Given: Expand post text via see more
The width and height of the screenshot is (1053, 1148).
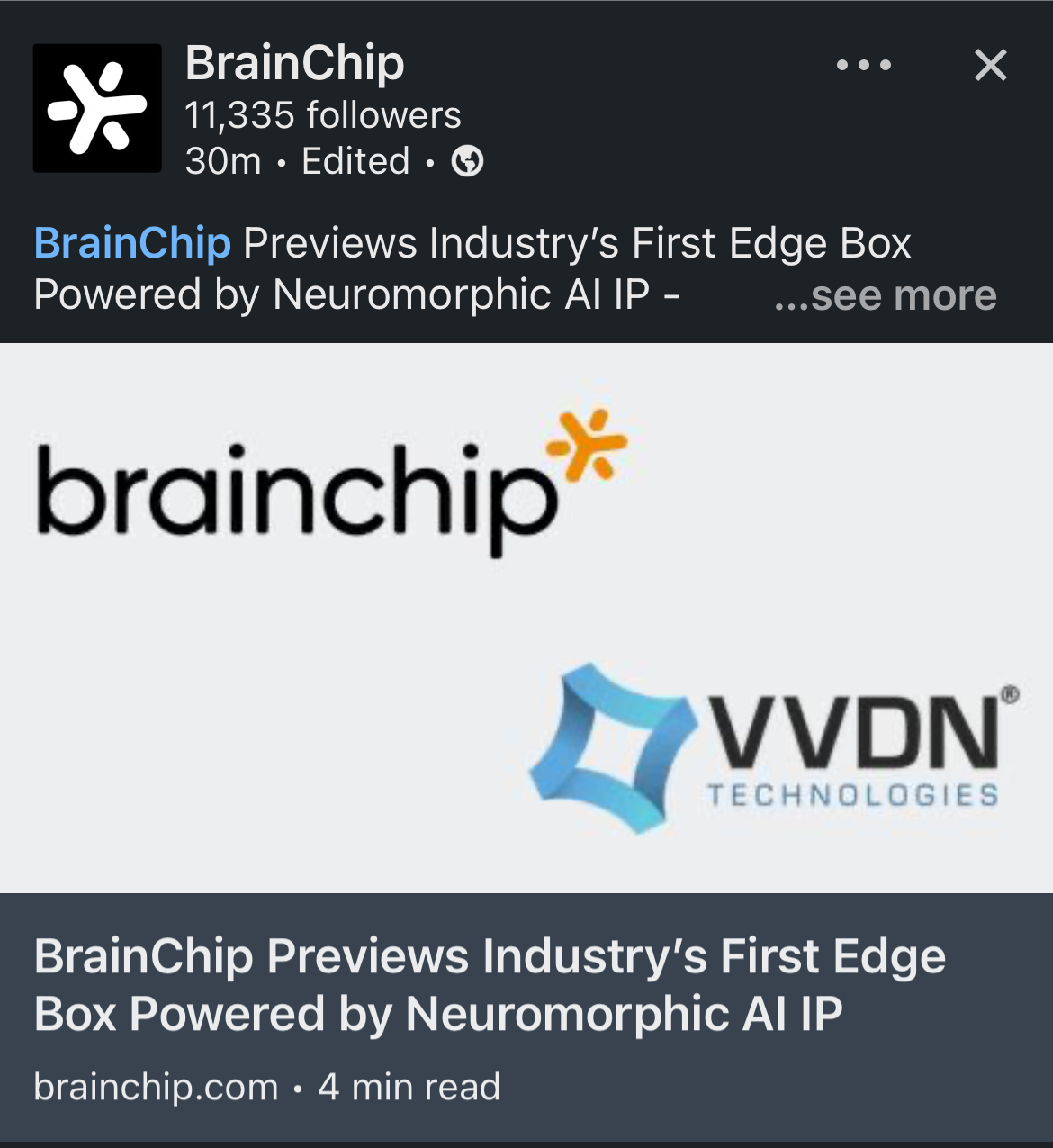Looking at the screenshot, I should pyautogui.click(x=886, y=295).
